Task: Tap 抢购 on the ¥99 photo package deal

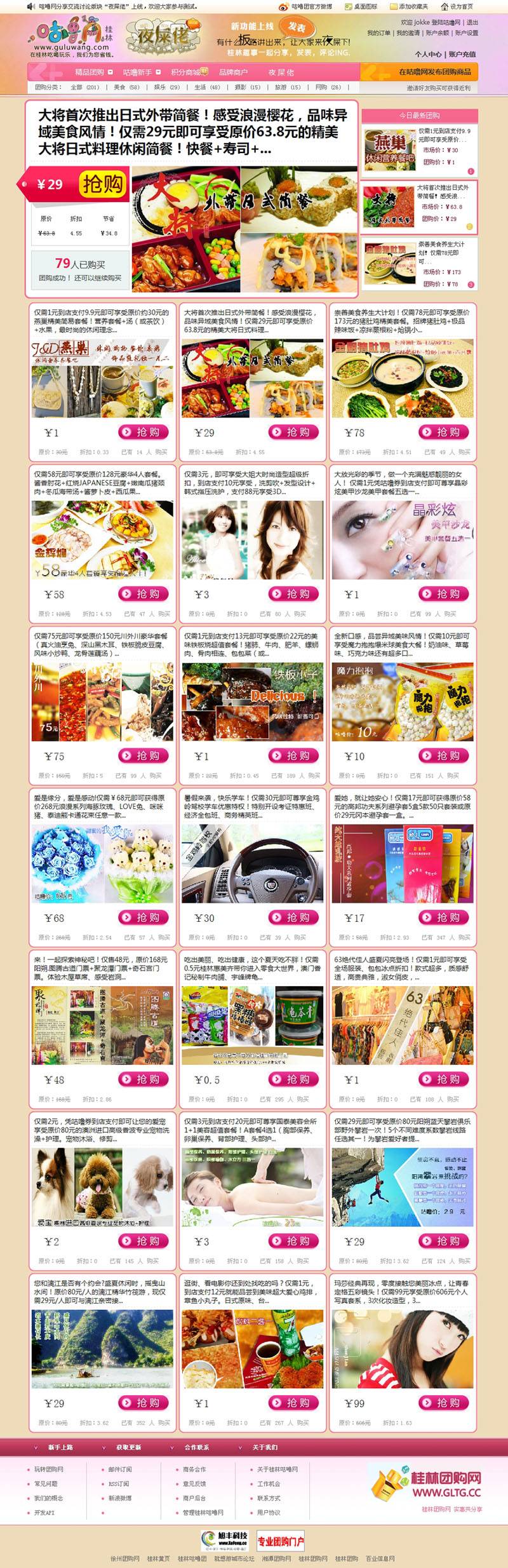Action: coord(443,1402)
